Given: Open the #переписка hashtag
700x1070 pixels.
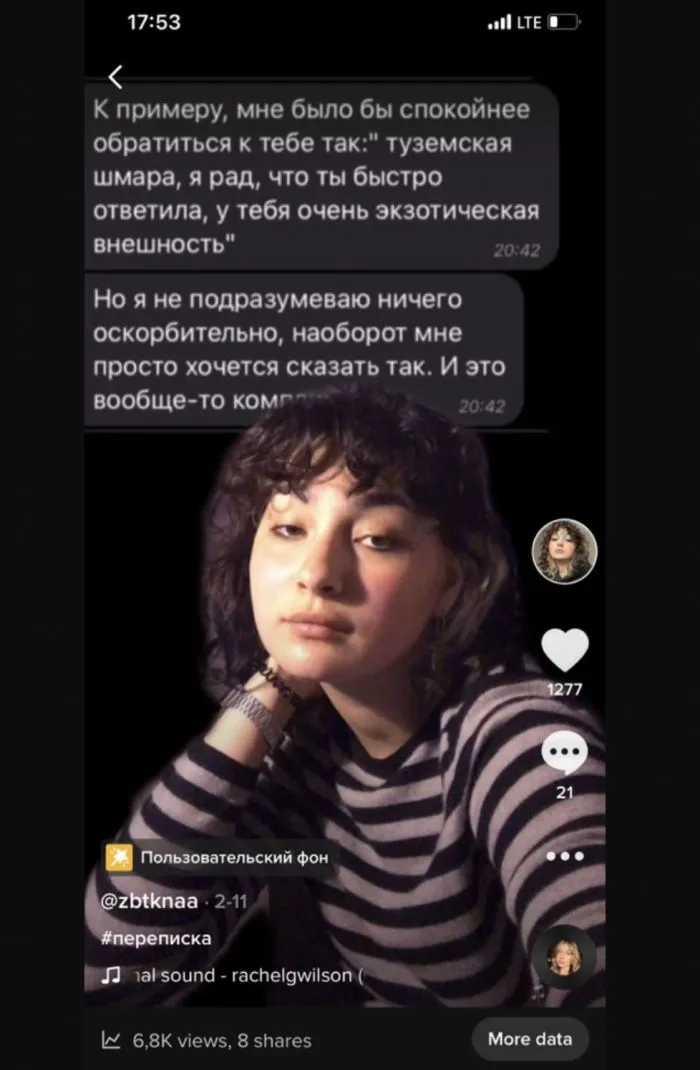Looking at the screenshot, I should 155,938.
